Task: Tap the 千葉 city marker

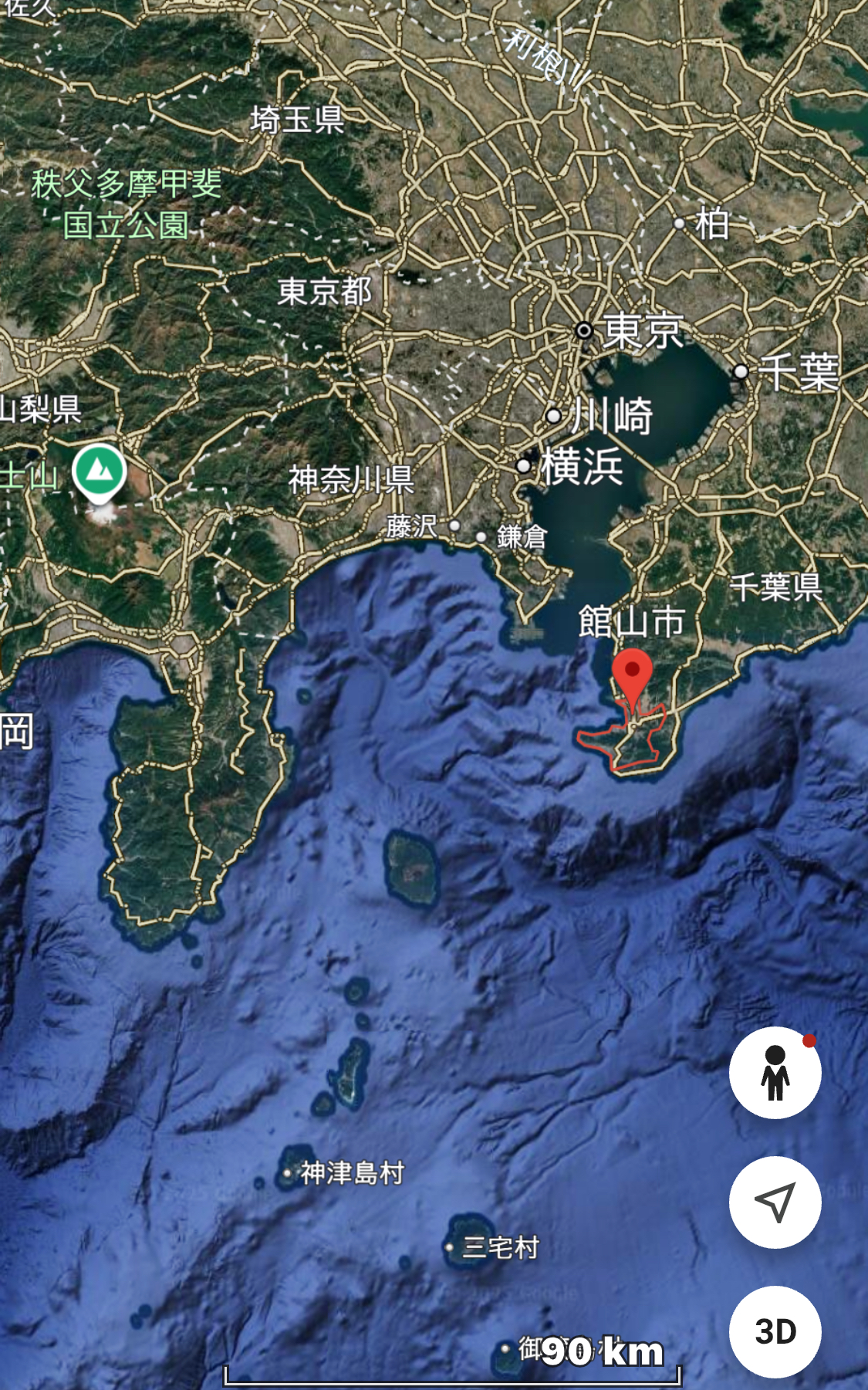Action: pos(741,371)
